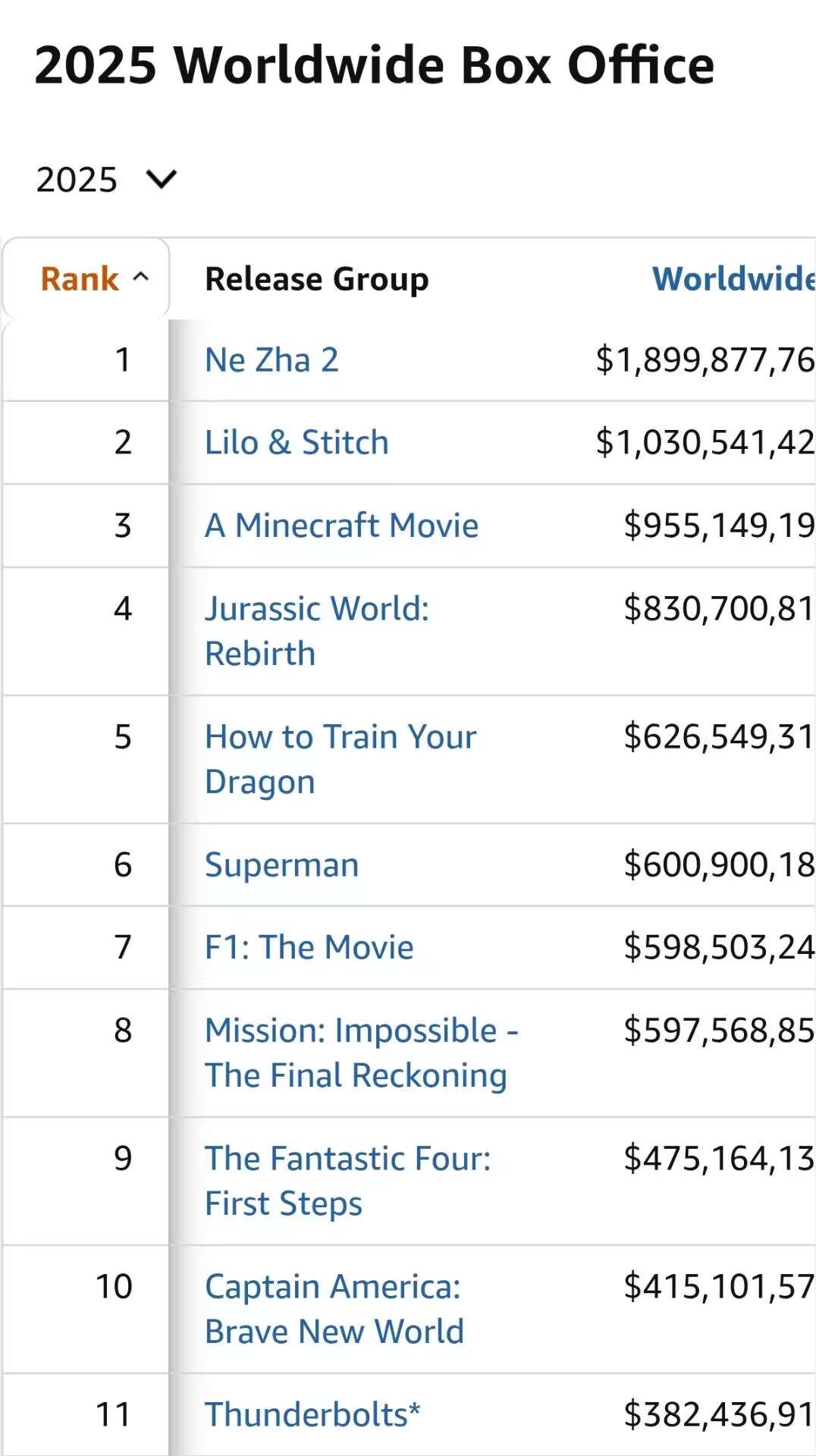Open The Fantastic Four: First Steps
The width and height of the screenshot is (816, 1456).
tap(348, 1181)
